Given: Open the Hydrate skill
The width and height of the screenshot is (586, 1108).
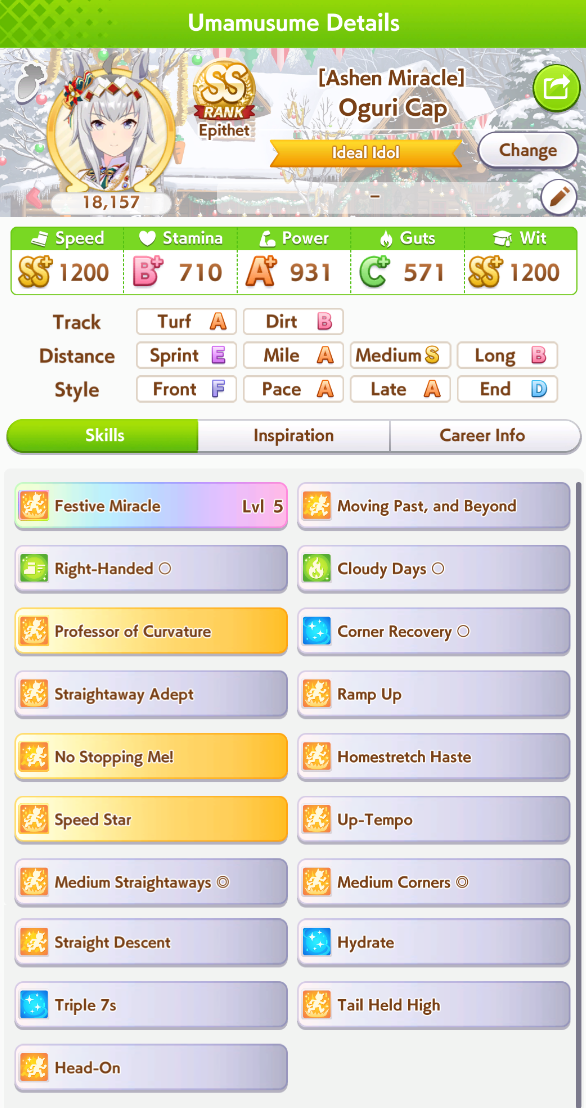Looking at the screenshot, I should pyautogui.click(x=433, y=942).
